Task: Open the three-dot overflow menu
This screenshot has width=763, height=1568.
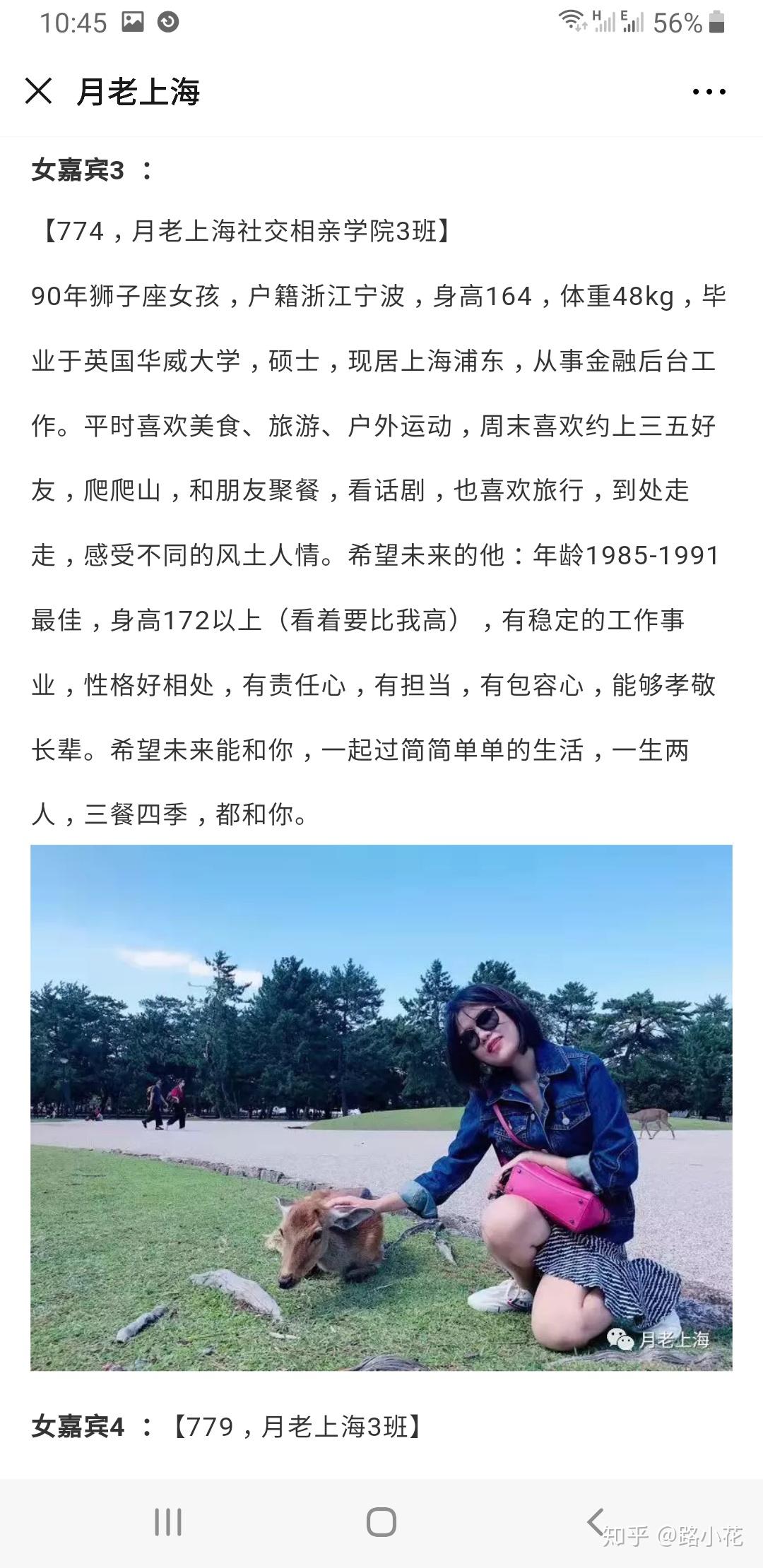Action: pyautogui.click(x=709, y=92)
